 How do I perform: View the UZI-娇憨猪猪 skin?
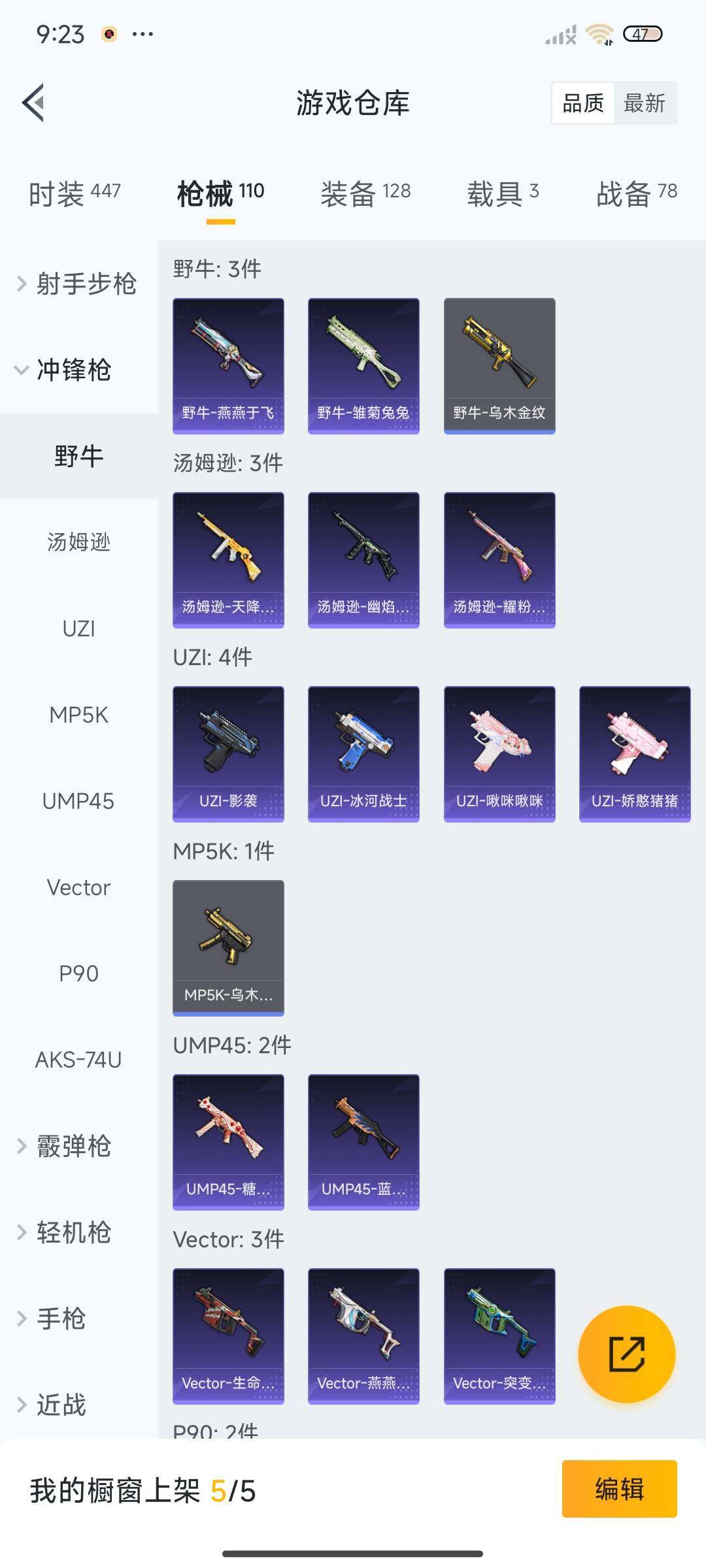point(635,753)
